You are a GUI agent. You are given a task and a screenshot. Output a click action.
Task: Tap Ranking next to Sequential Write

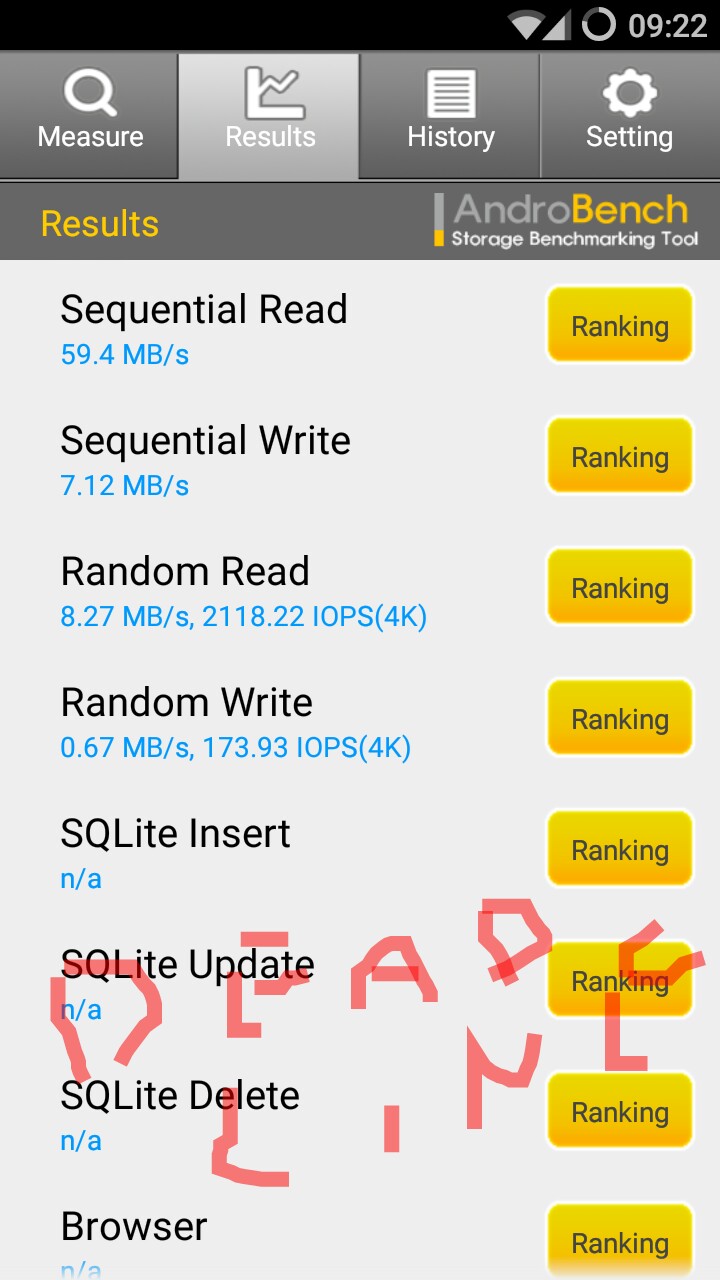tap(620, 456)
